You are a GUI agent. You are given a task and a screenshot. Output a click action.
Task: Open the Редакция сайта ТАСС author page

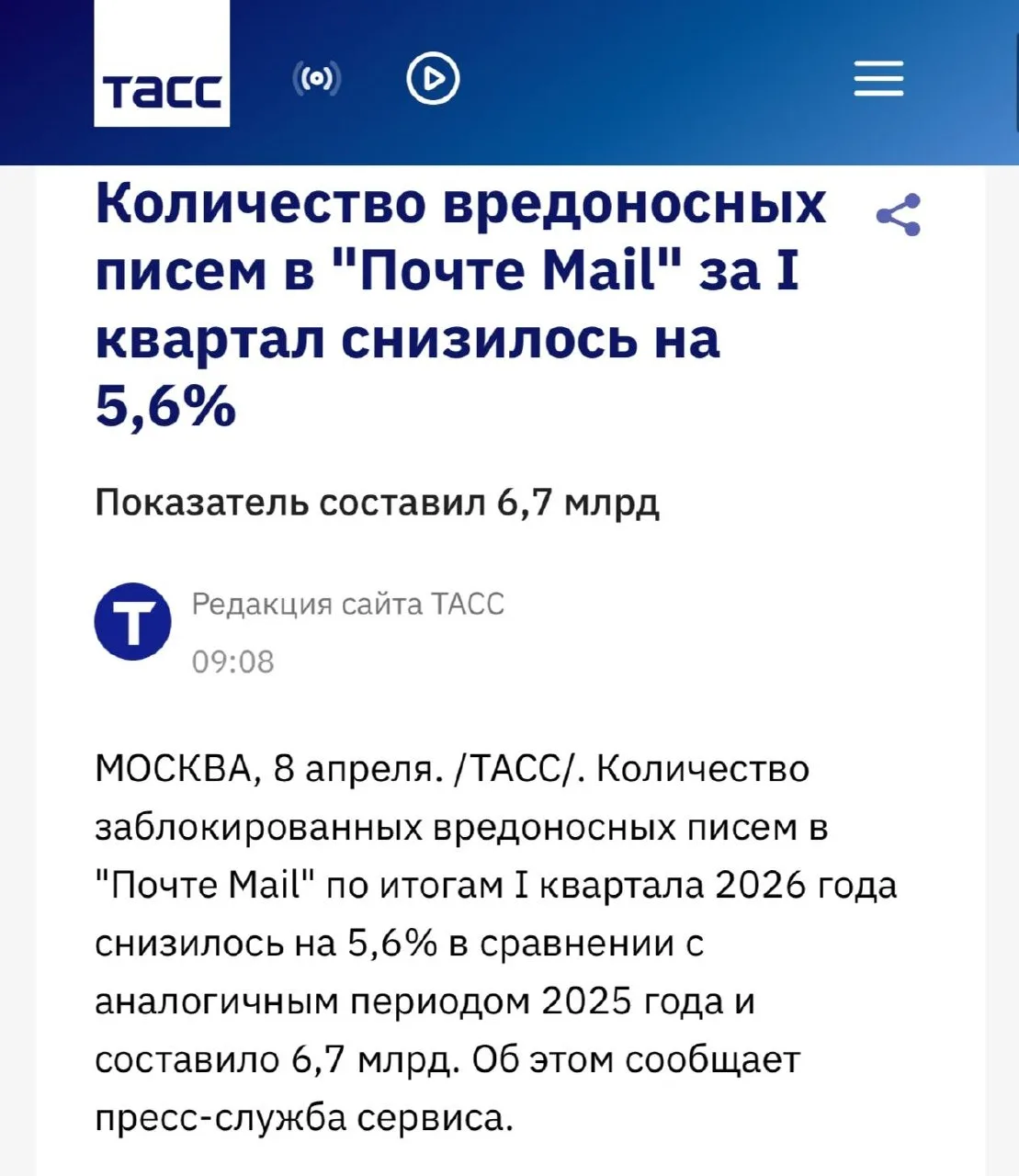[347, 604]
